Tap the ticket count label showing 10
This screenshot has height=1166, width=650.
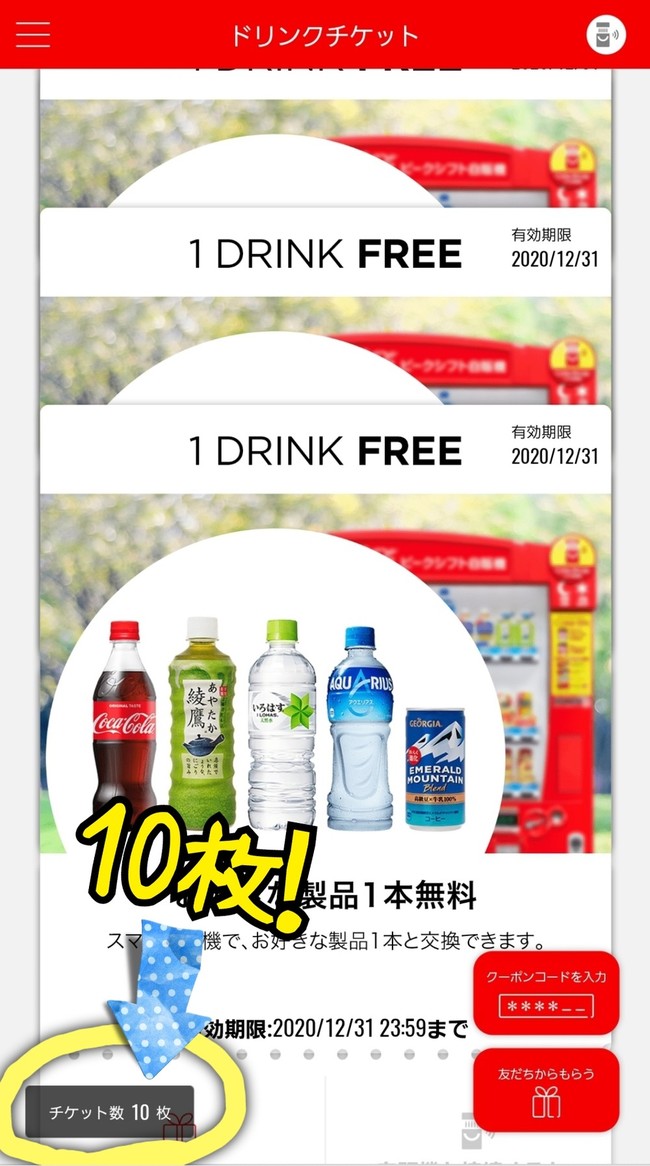click(110, 1112)
